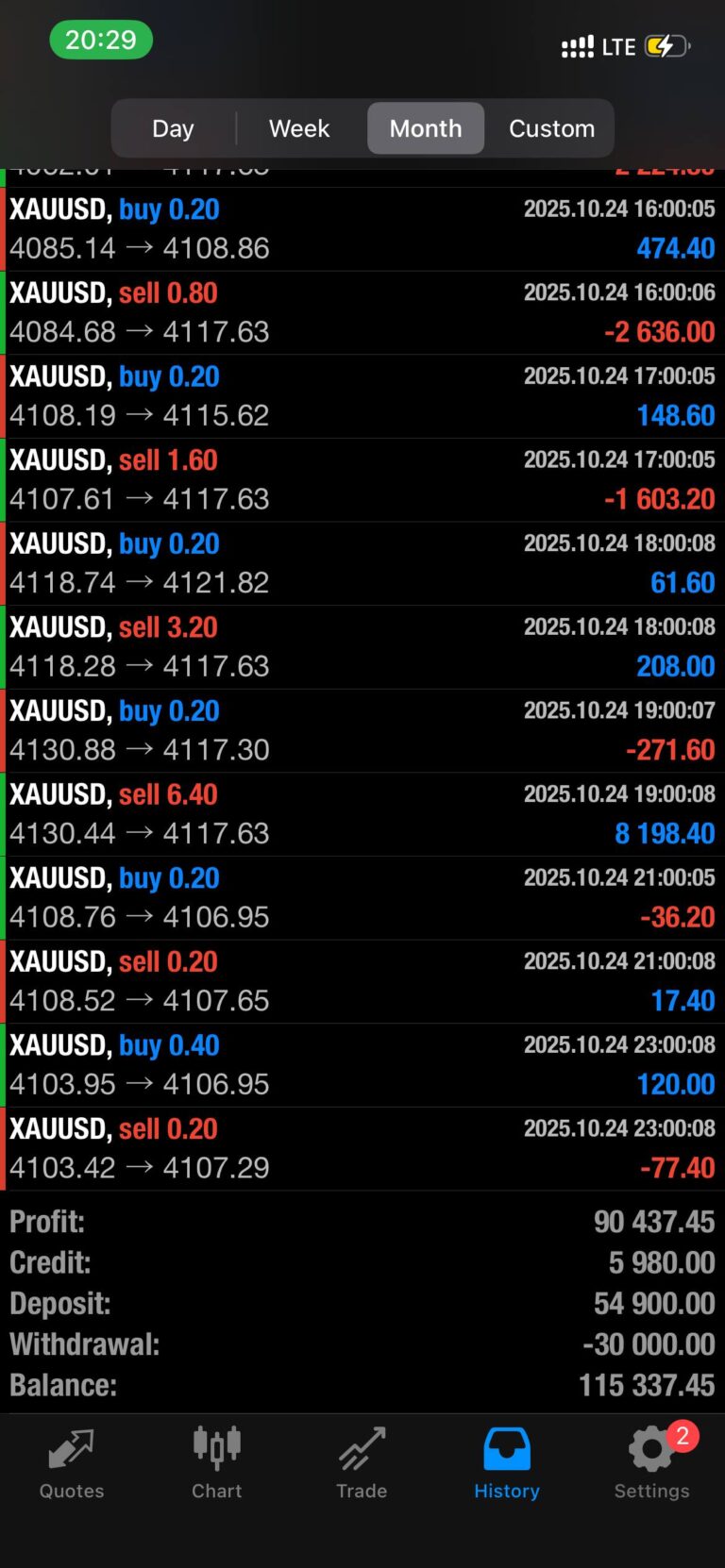Viewport: 725px width, 1568px height.
Task: Show the buy 0.20 deal losing 271.60
Action: (362, 730)
